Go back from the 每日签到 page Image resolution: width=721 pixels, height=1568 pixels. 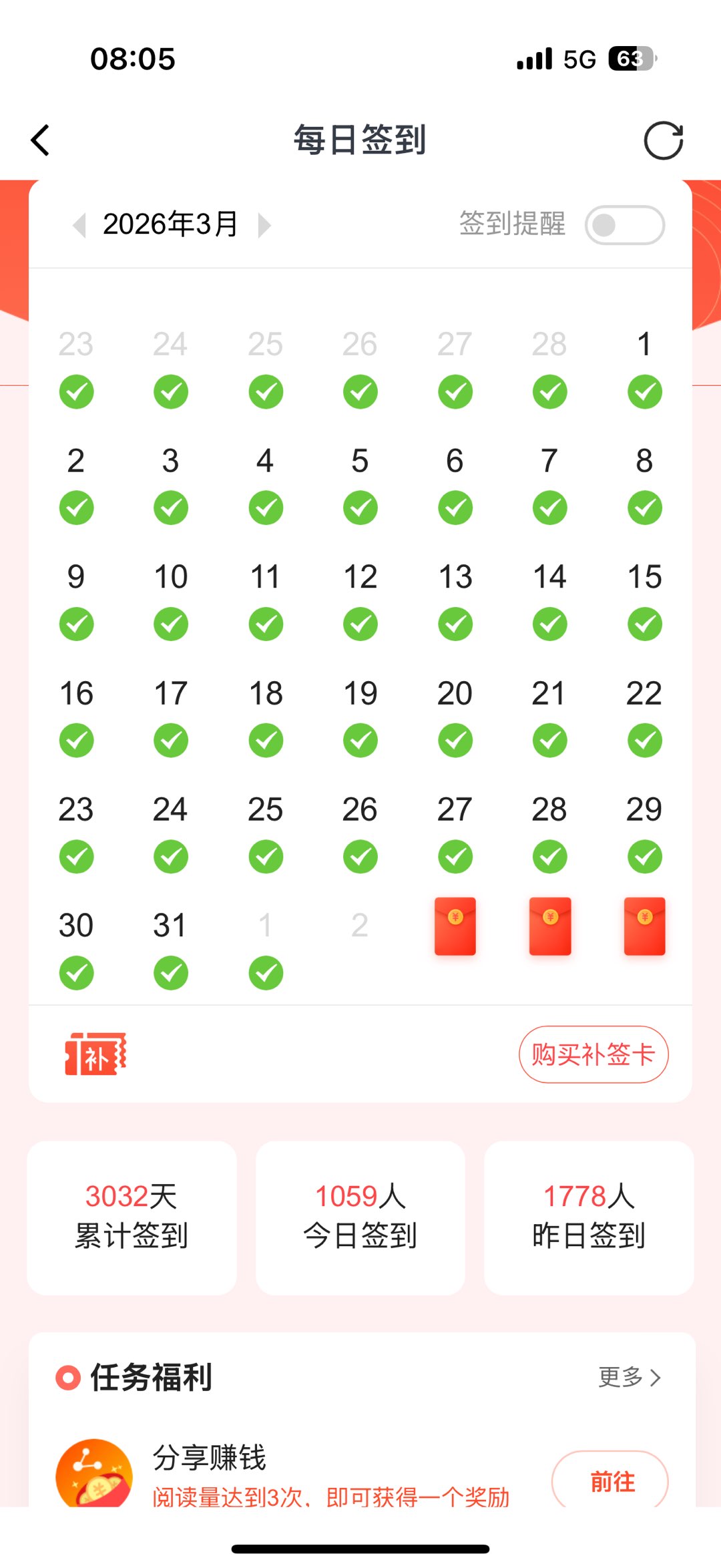click(x=41, y=140)
